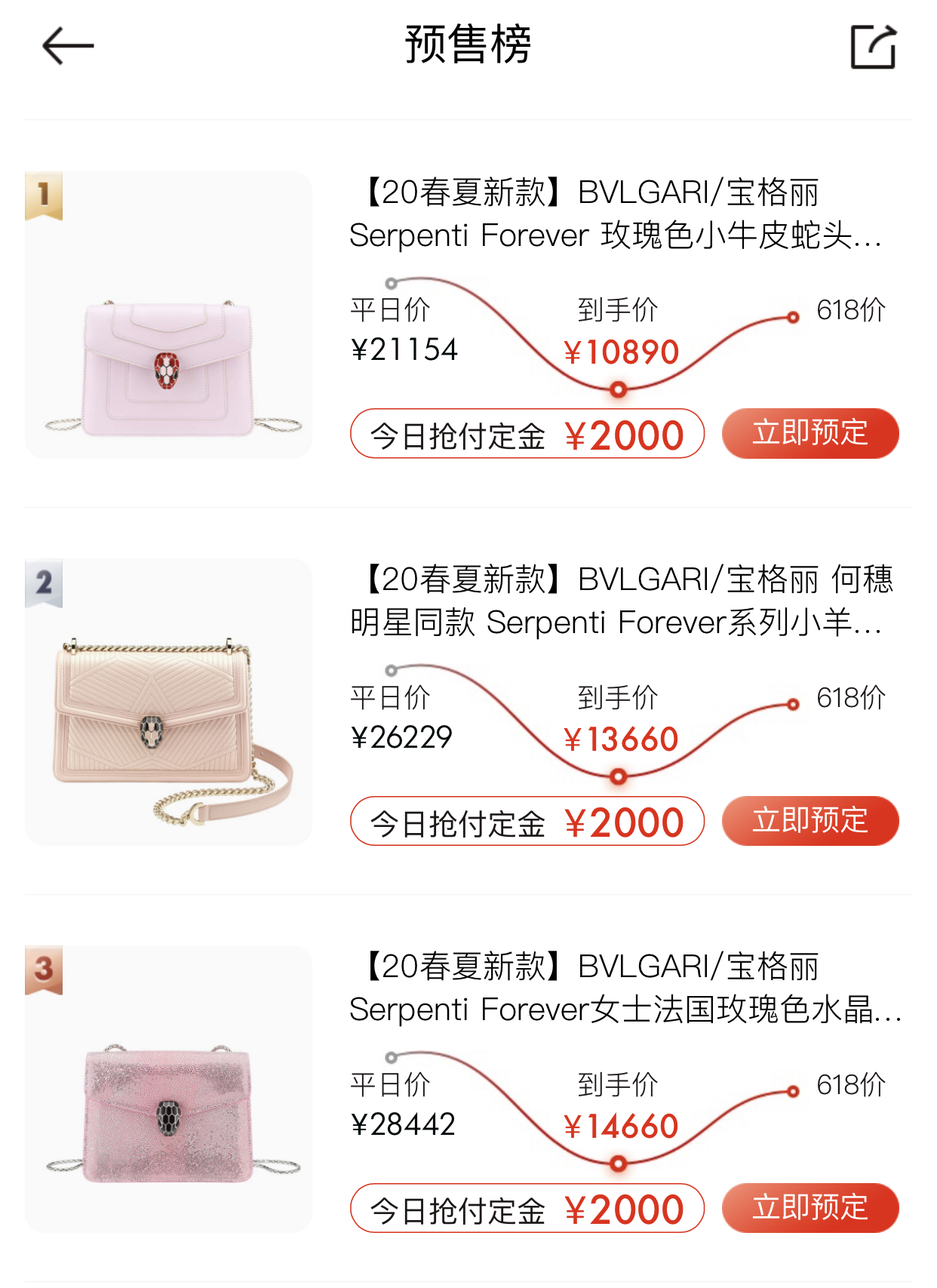Share the 预售榜 presale ranking
937x1288 pixels.
[x=873, y=47]
